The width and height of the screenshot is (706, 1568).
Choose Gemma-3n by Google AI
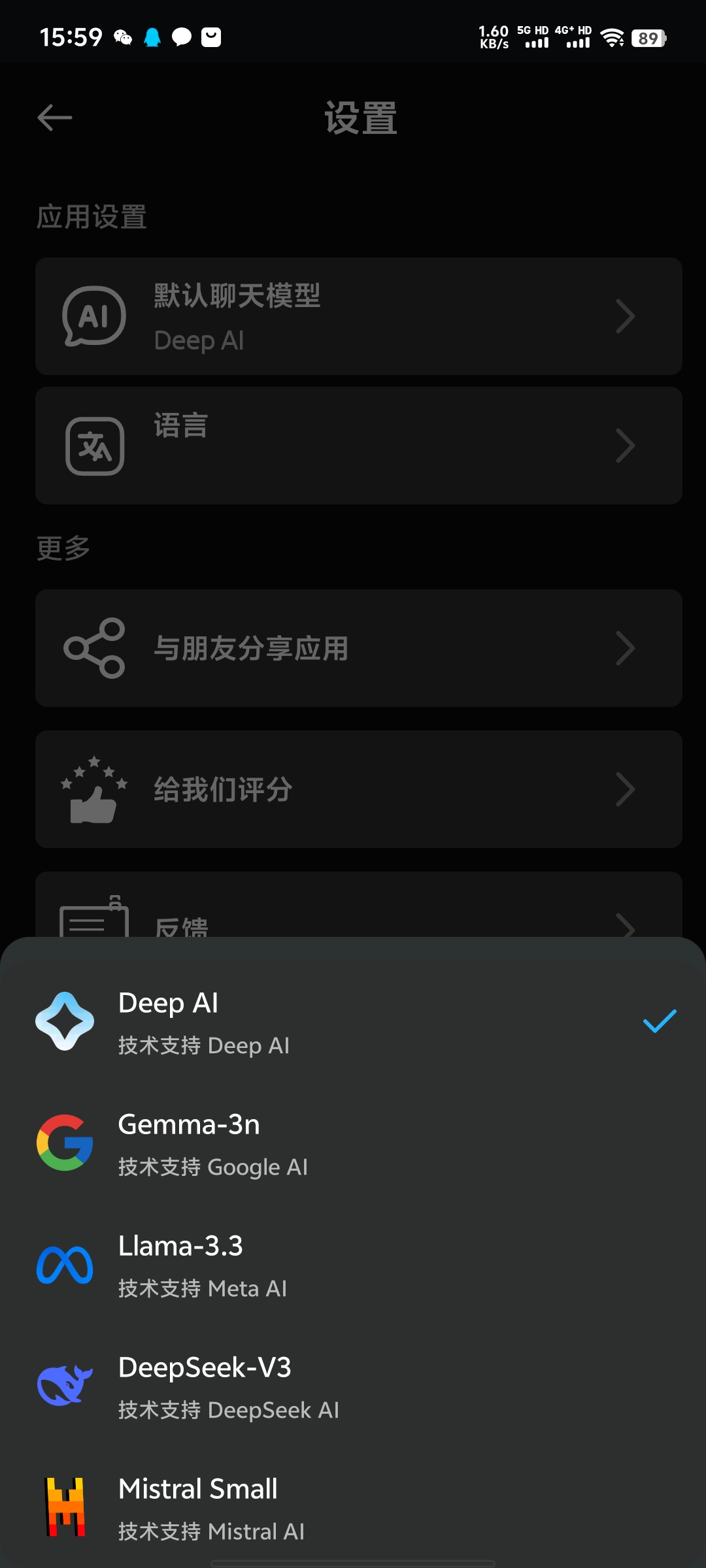point(353,1143)
